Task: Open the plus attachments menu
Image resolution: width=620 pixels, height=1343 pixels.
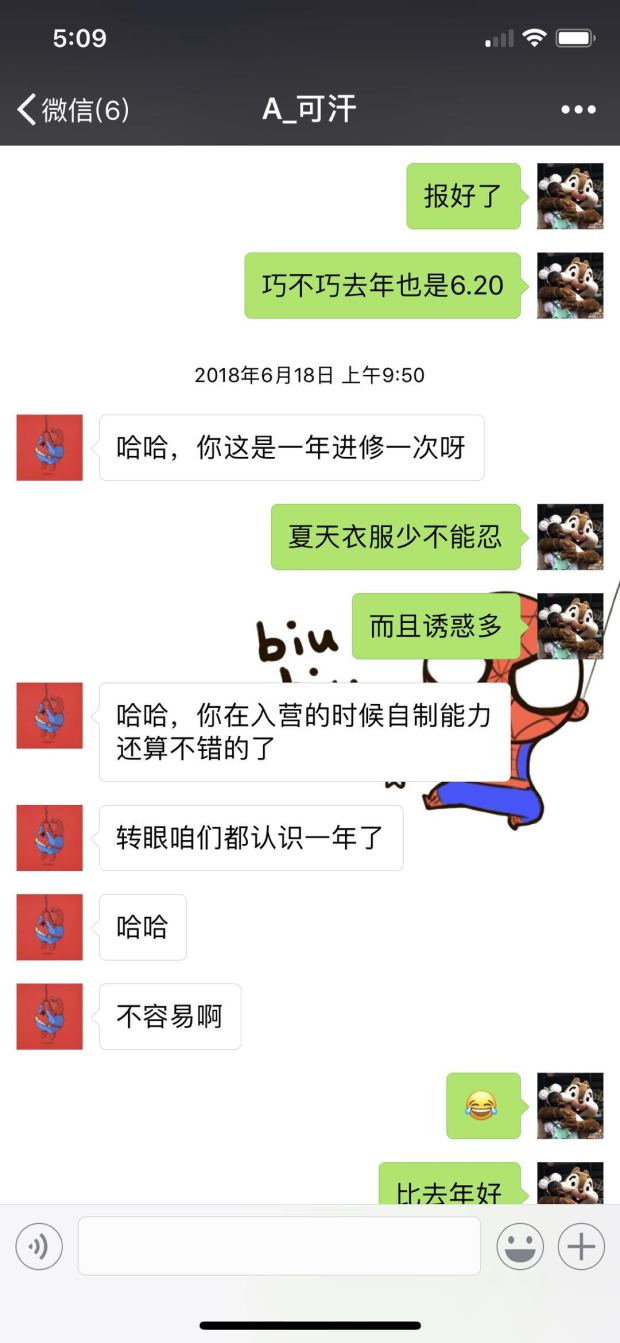Action: tap(581, 1247)
